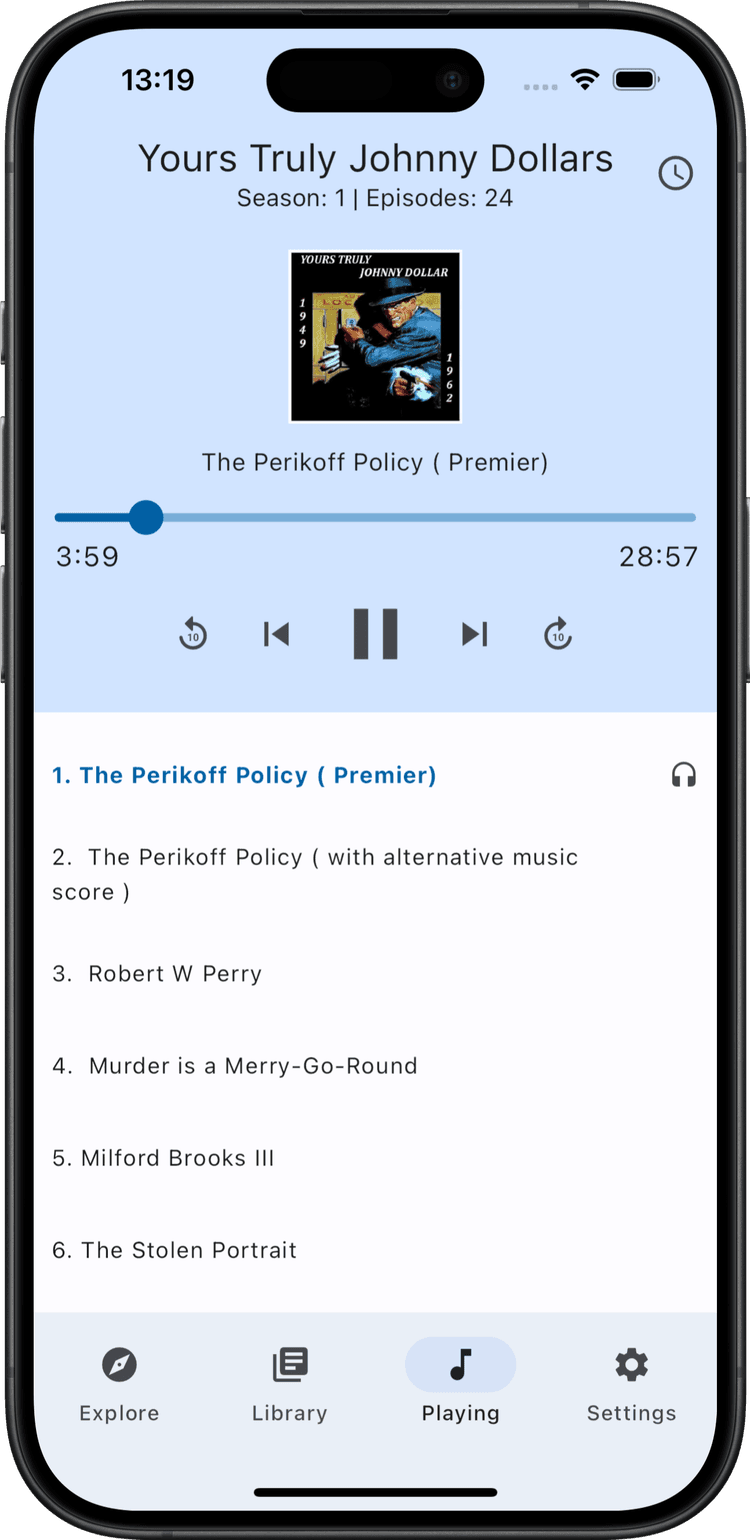Play episode 5 Milford Brooks III
This screenshot has width=750, height=1540.
point(163,1158)
